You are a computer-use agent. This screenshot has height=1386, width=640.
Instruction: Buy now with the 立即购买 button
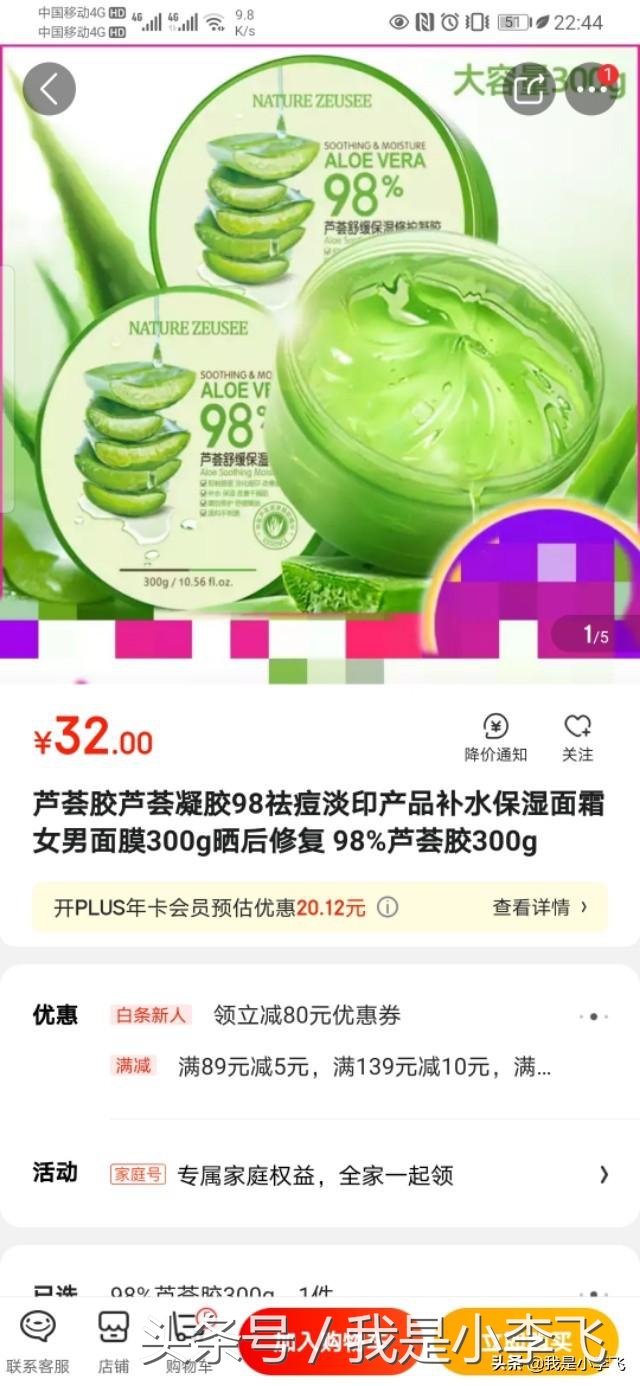pos(528,1340)
